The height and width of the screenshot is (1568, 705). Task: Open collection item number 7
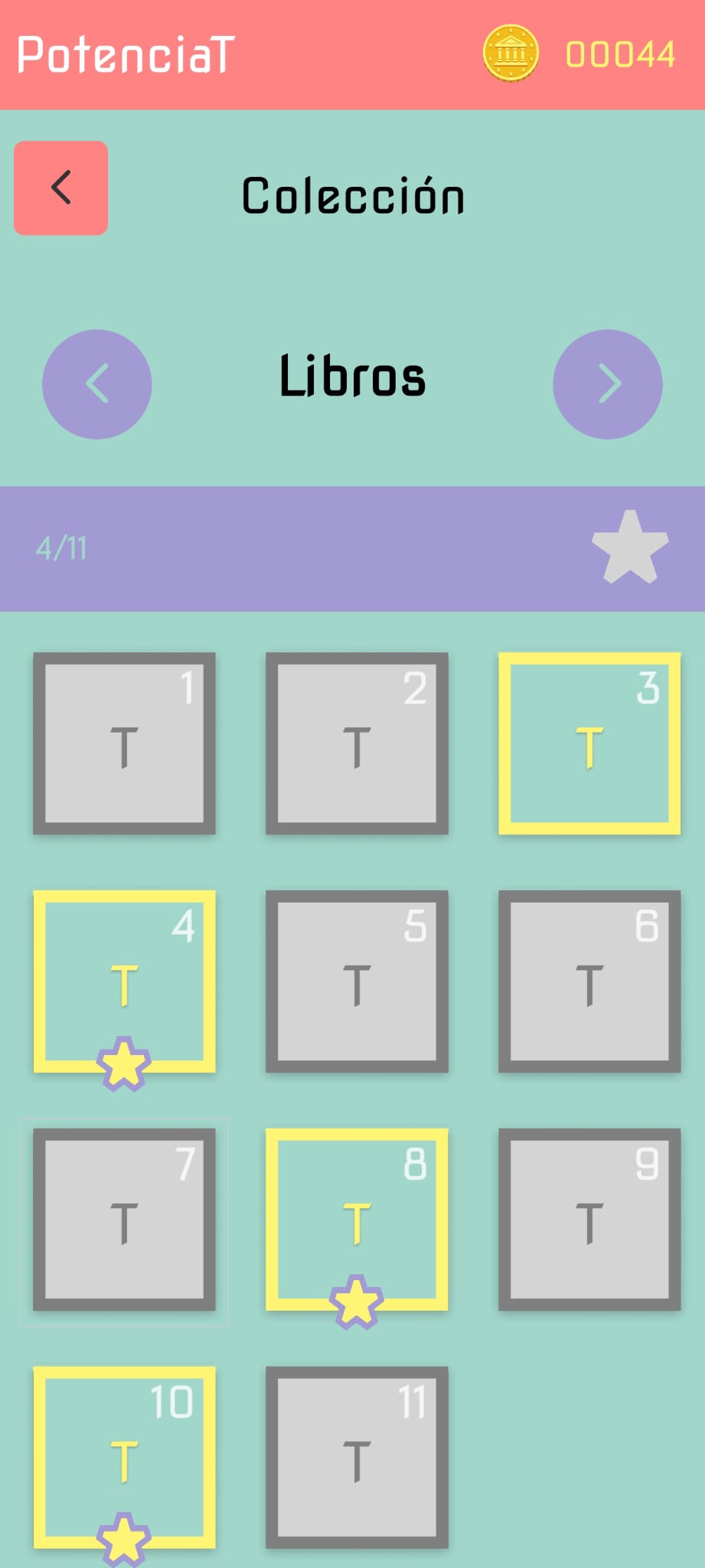tap(124, 1220)
